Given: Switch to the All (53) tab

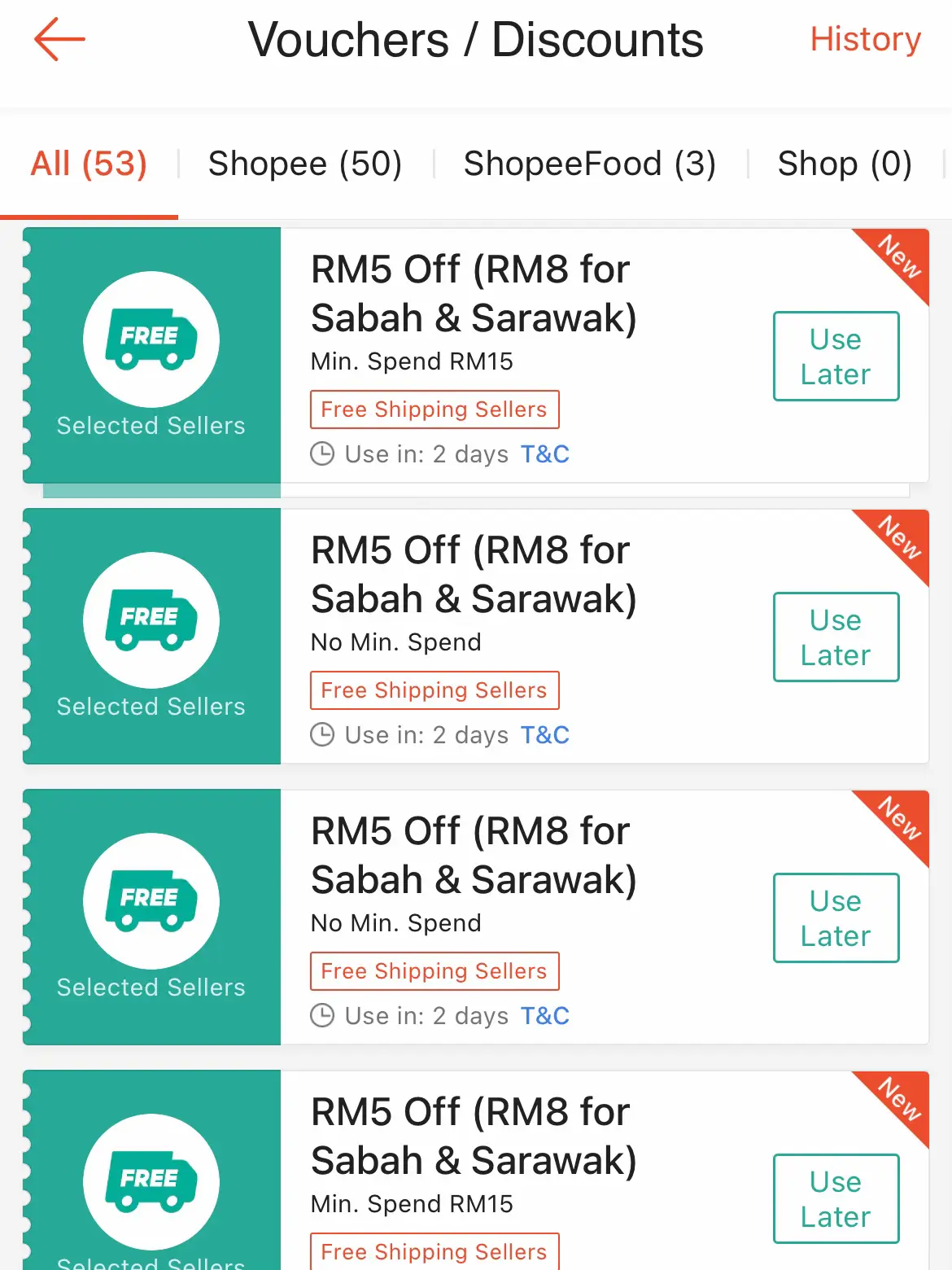Looking at the screenshot, I should pos(89,164).
